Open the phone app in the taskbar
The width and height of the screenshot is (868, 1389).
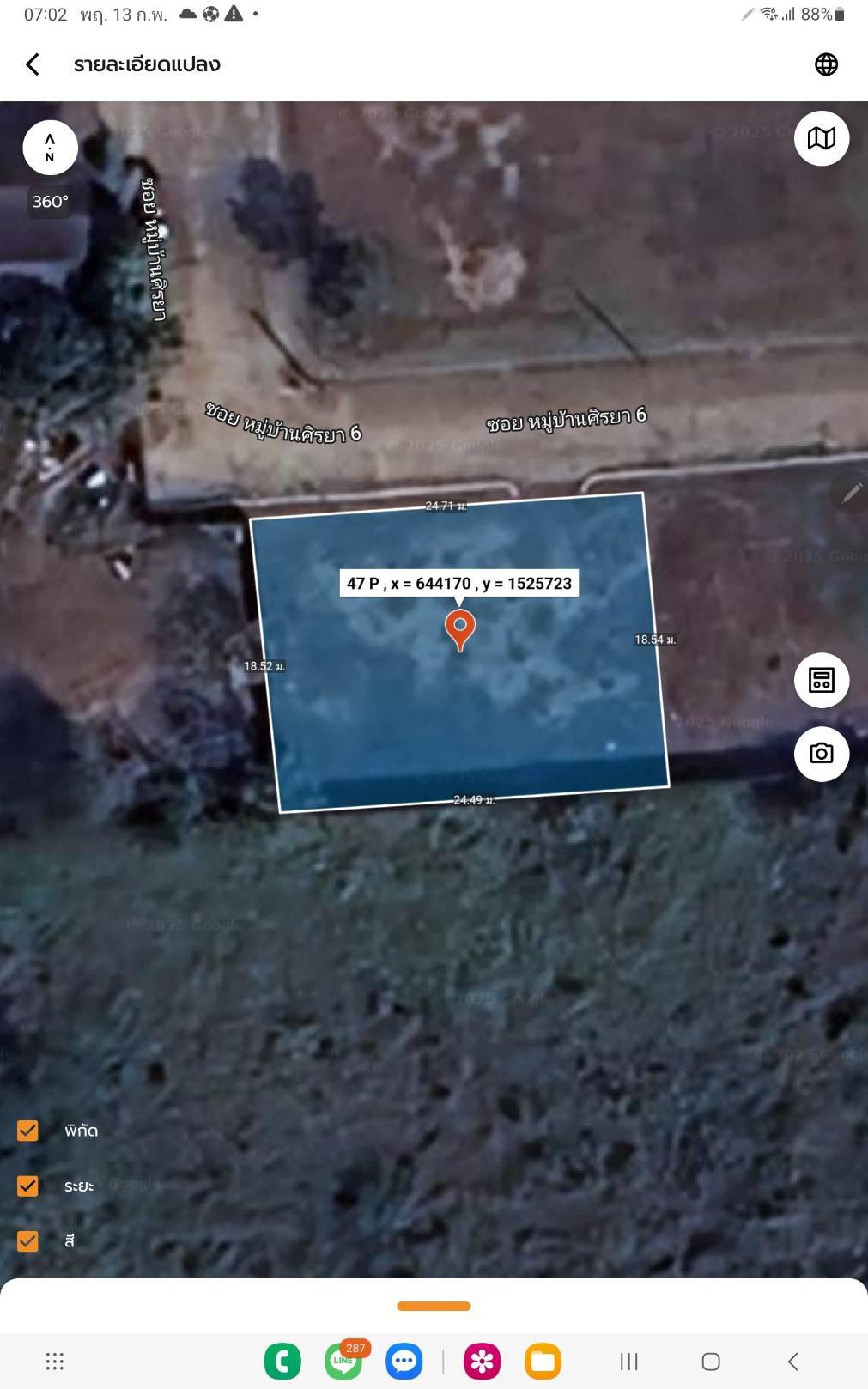click(x=282, y=1361)
